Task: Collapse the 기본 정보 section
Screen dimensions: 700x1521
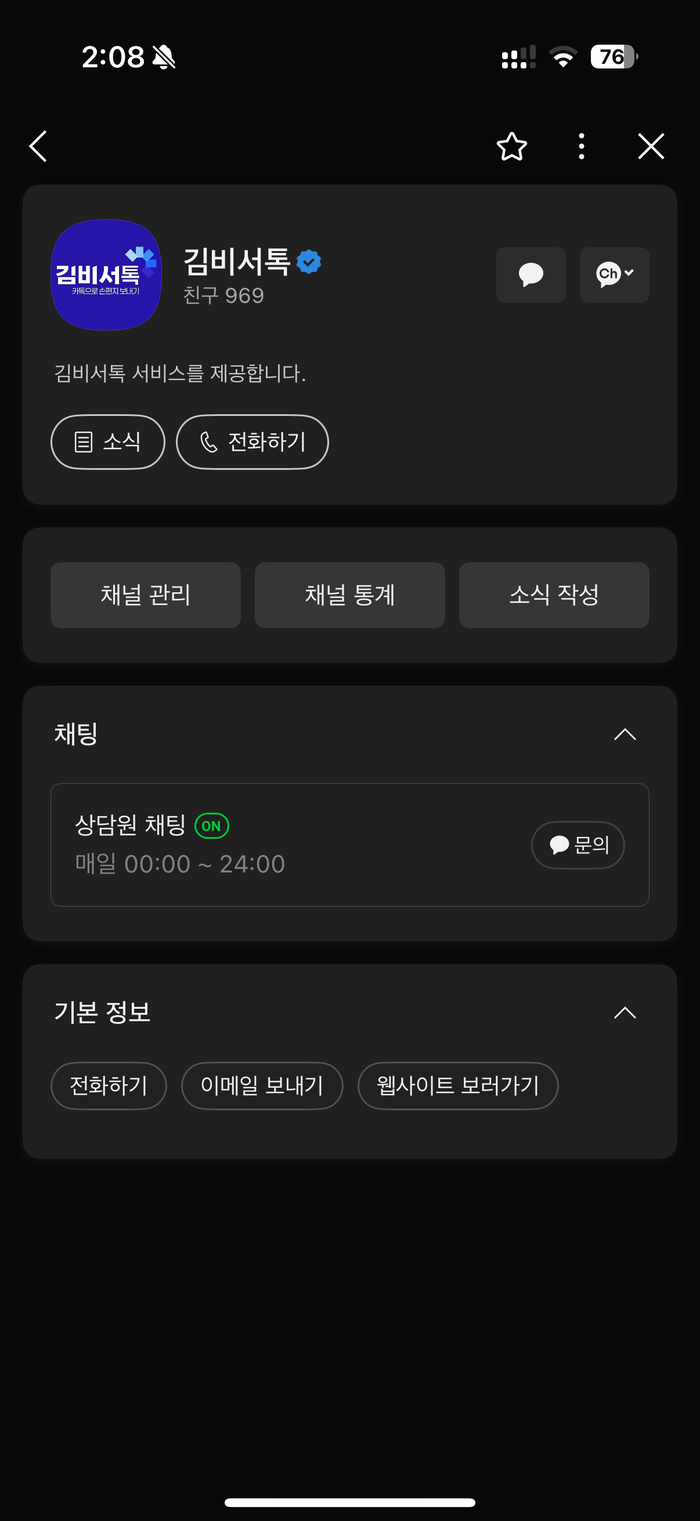Action: coord(625,1012)
